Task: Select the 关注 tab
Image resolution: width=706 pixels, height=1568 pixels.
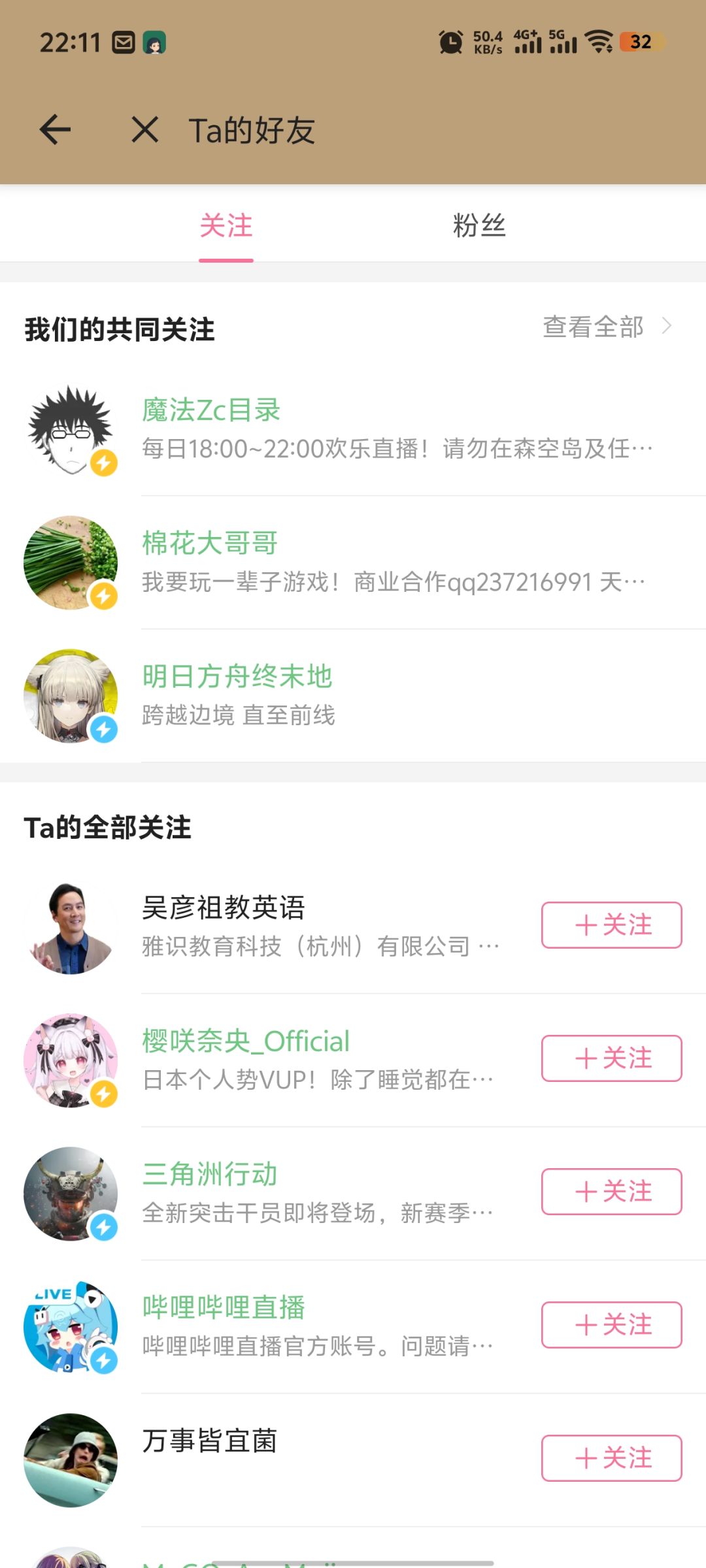Action: [x=226, y=226]
